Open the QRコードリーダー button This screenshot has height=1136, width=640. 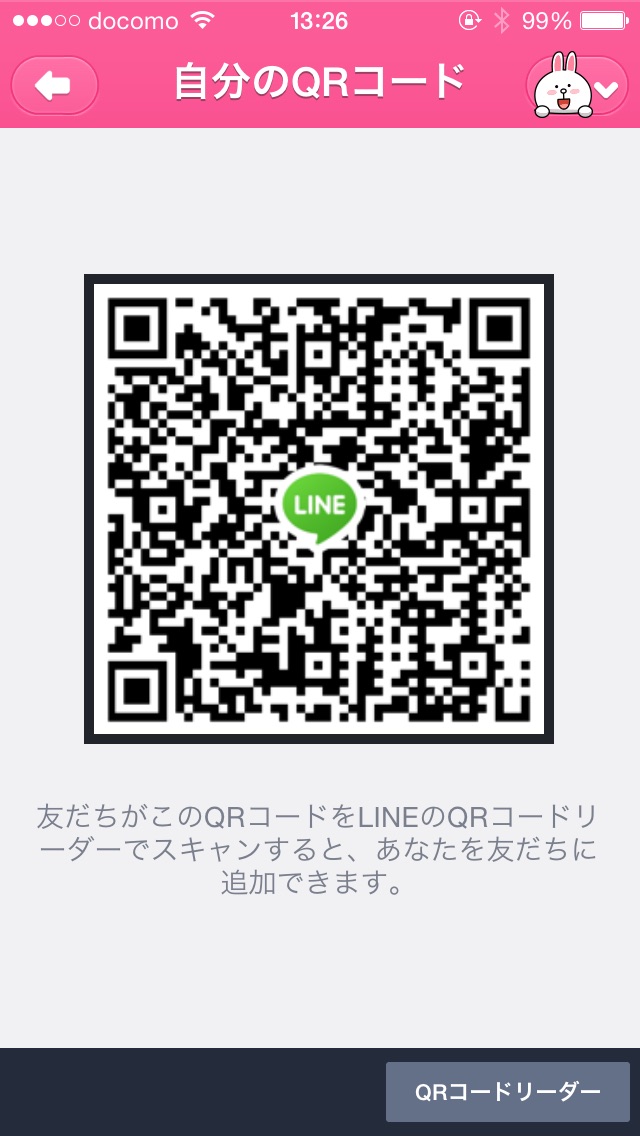pyautogui.click(x=507, y=1092)
